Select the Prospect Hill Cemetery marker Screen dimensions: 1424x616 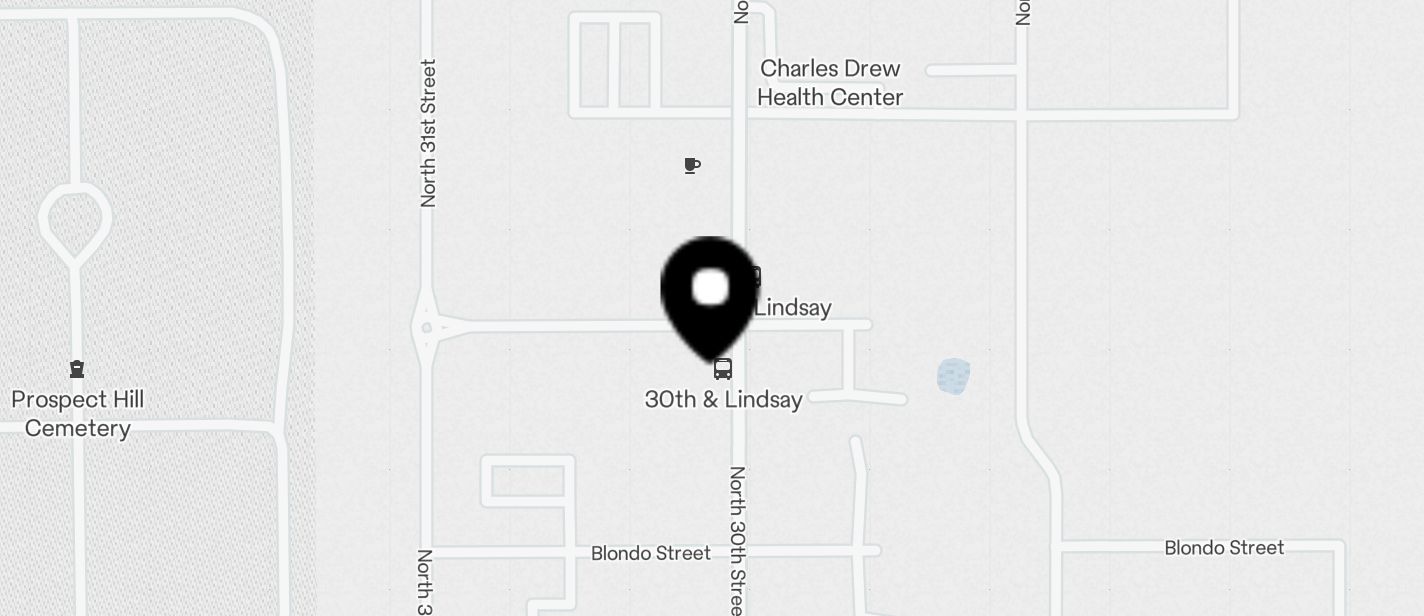77,369
